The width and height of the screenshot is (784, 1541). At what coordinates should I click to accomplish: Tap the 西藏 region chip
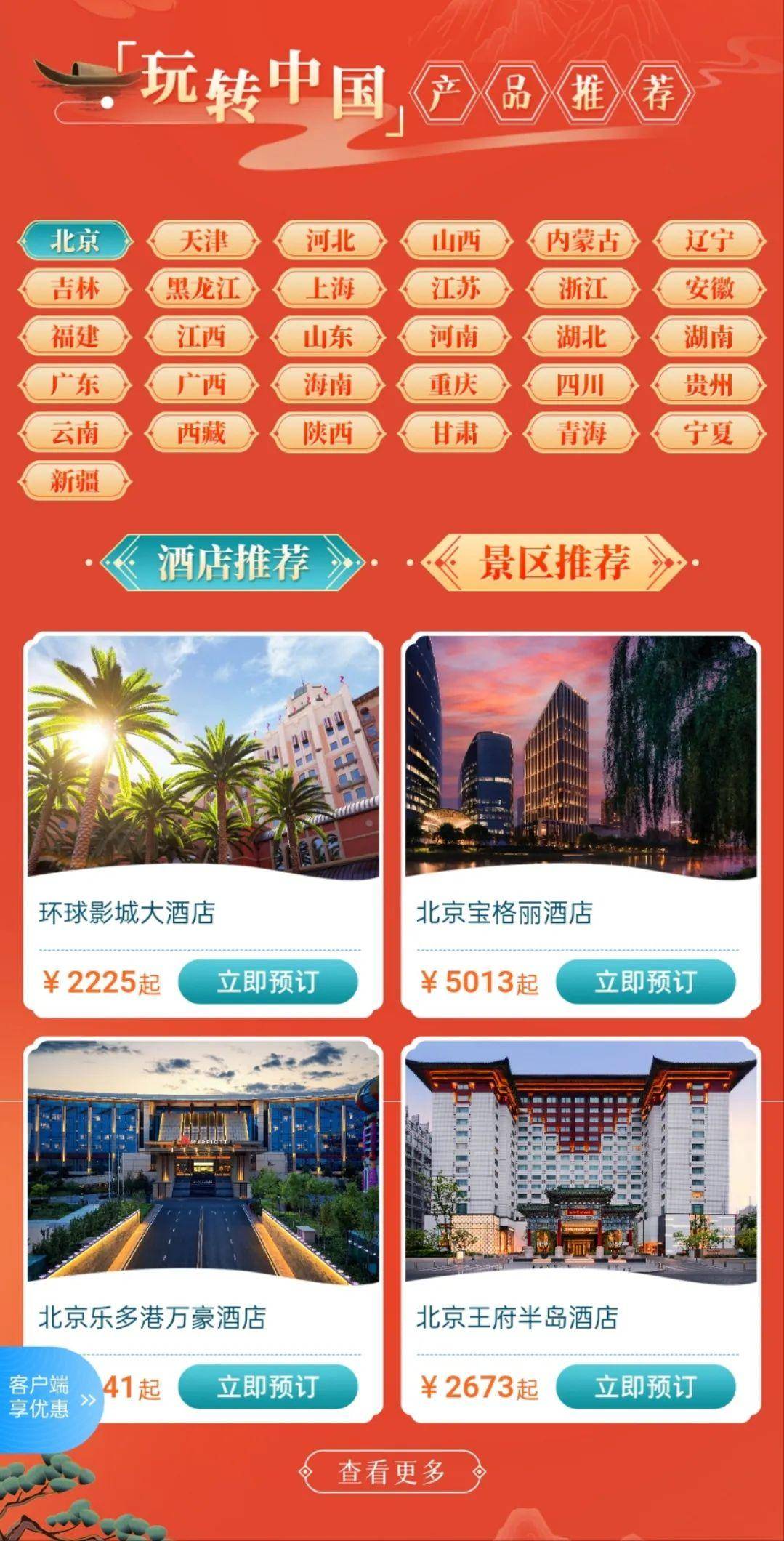coord(201,433)
